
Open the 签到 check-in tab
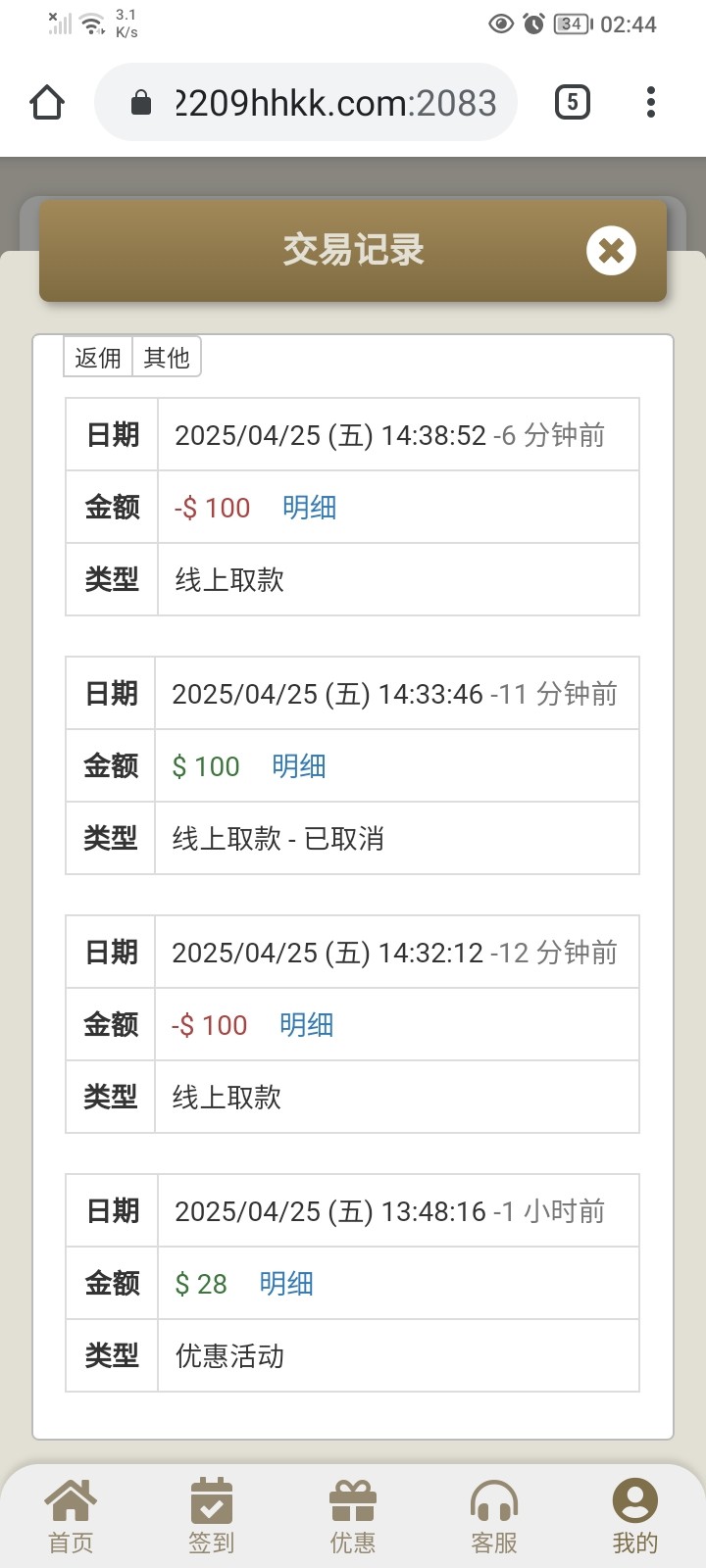[x=212, y=1516]
